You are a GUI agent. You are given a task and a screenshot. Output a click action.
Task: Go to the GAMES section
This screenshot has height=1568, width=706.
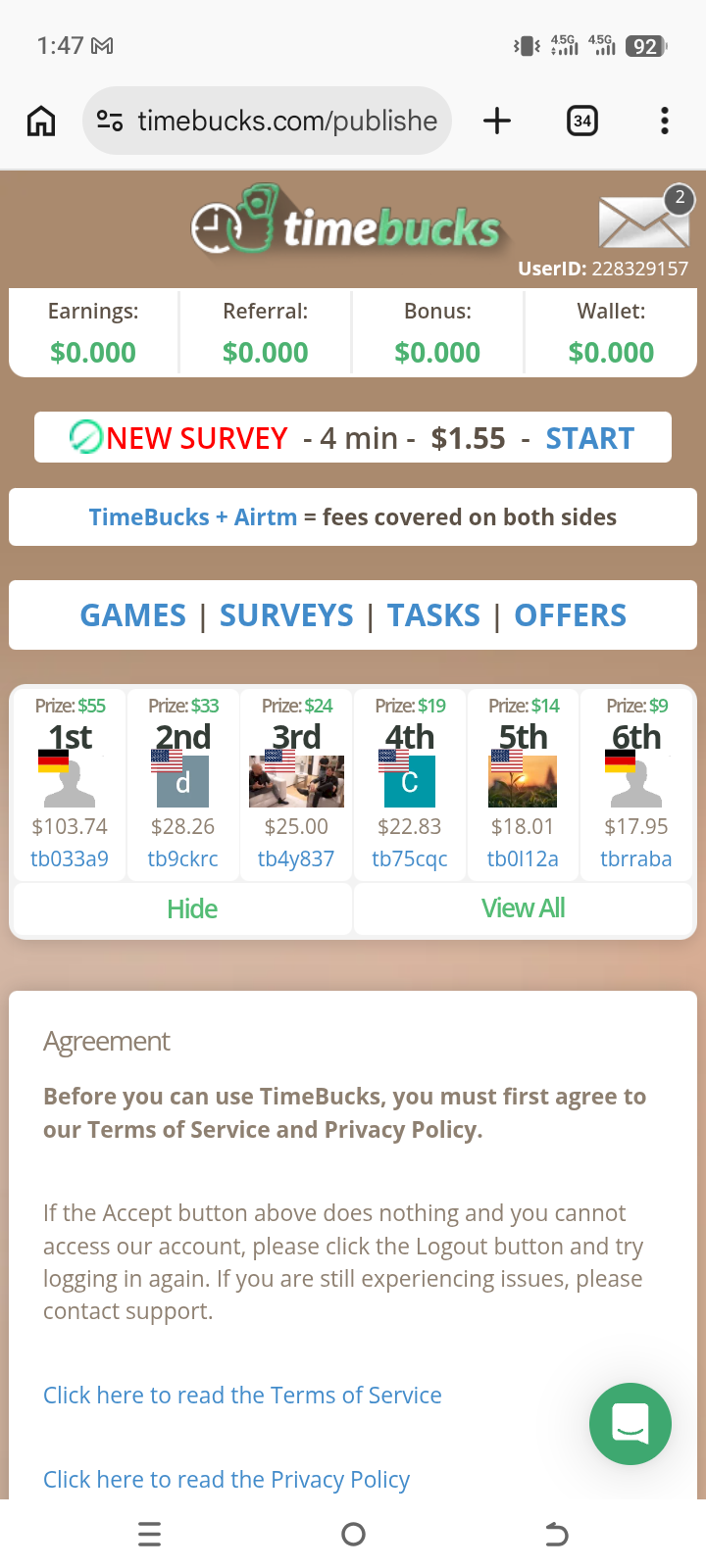[132, 615]
